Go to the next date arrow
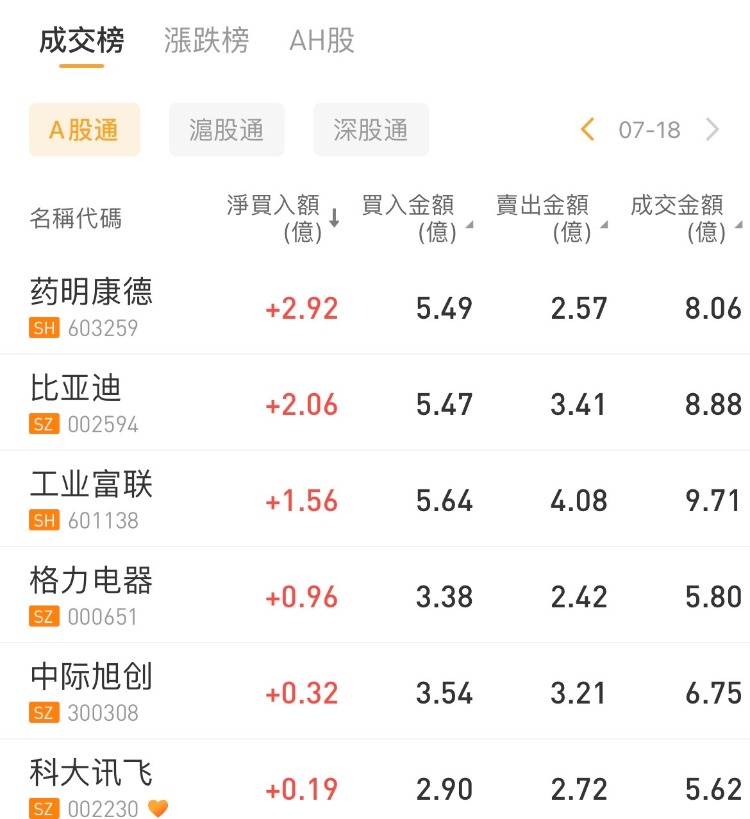The image size is (750, 819). 712,130
